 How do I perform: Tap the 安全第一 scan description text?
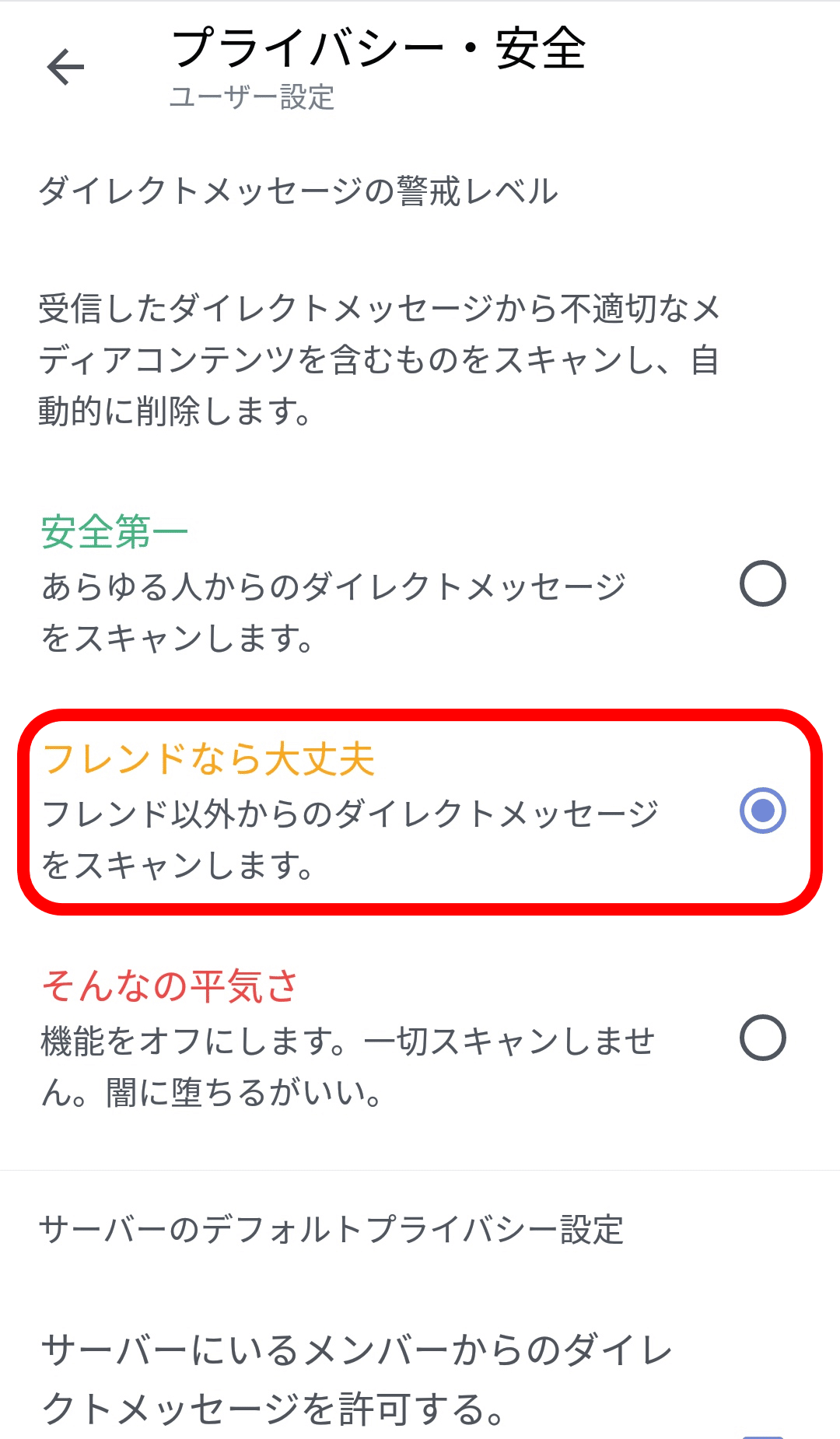[x=334, y=611]
